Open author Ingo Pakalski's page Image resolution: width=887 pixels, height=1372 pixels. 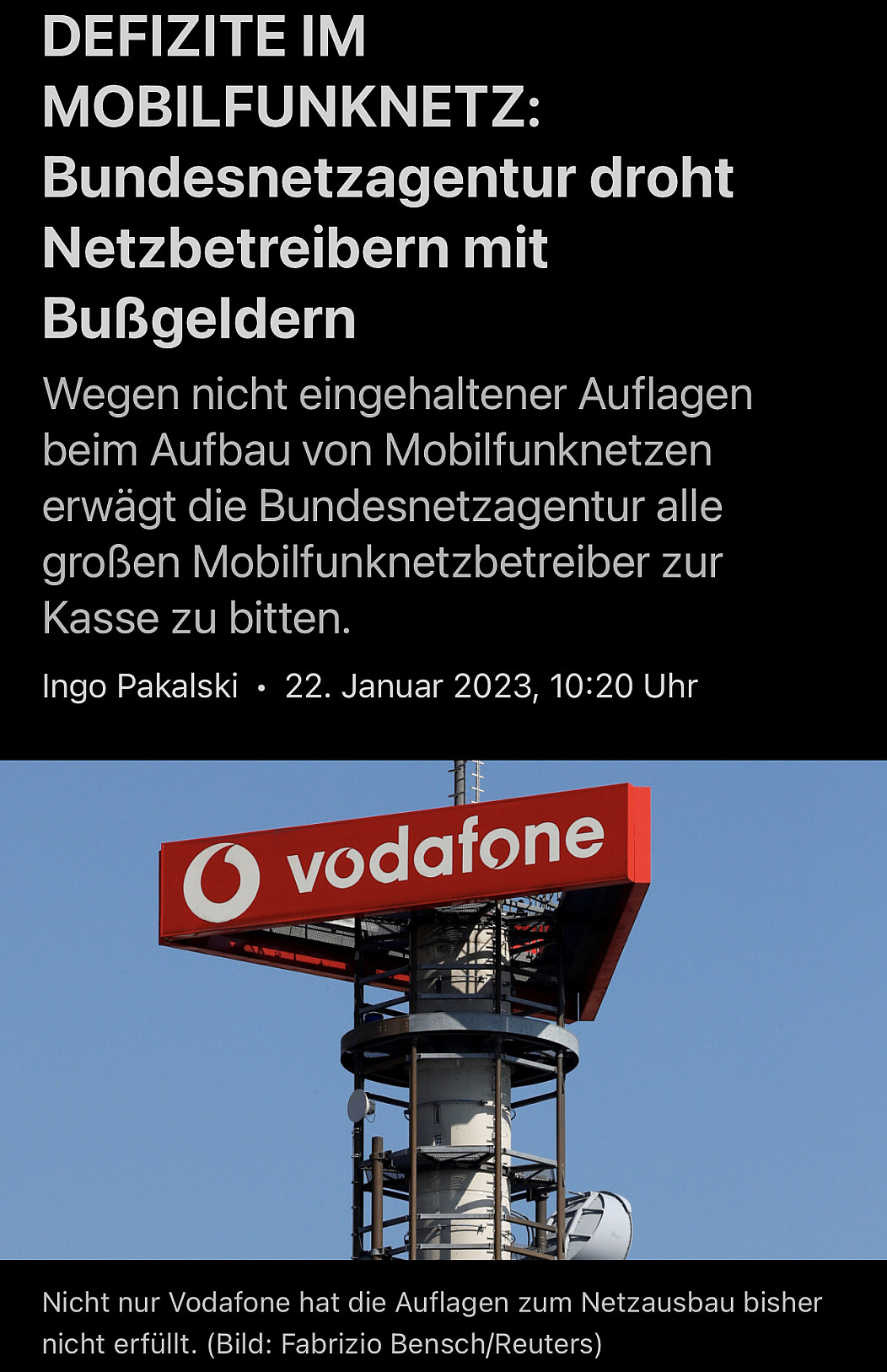tap(140, 686)
